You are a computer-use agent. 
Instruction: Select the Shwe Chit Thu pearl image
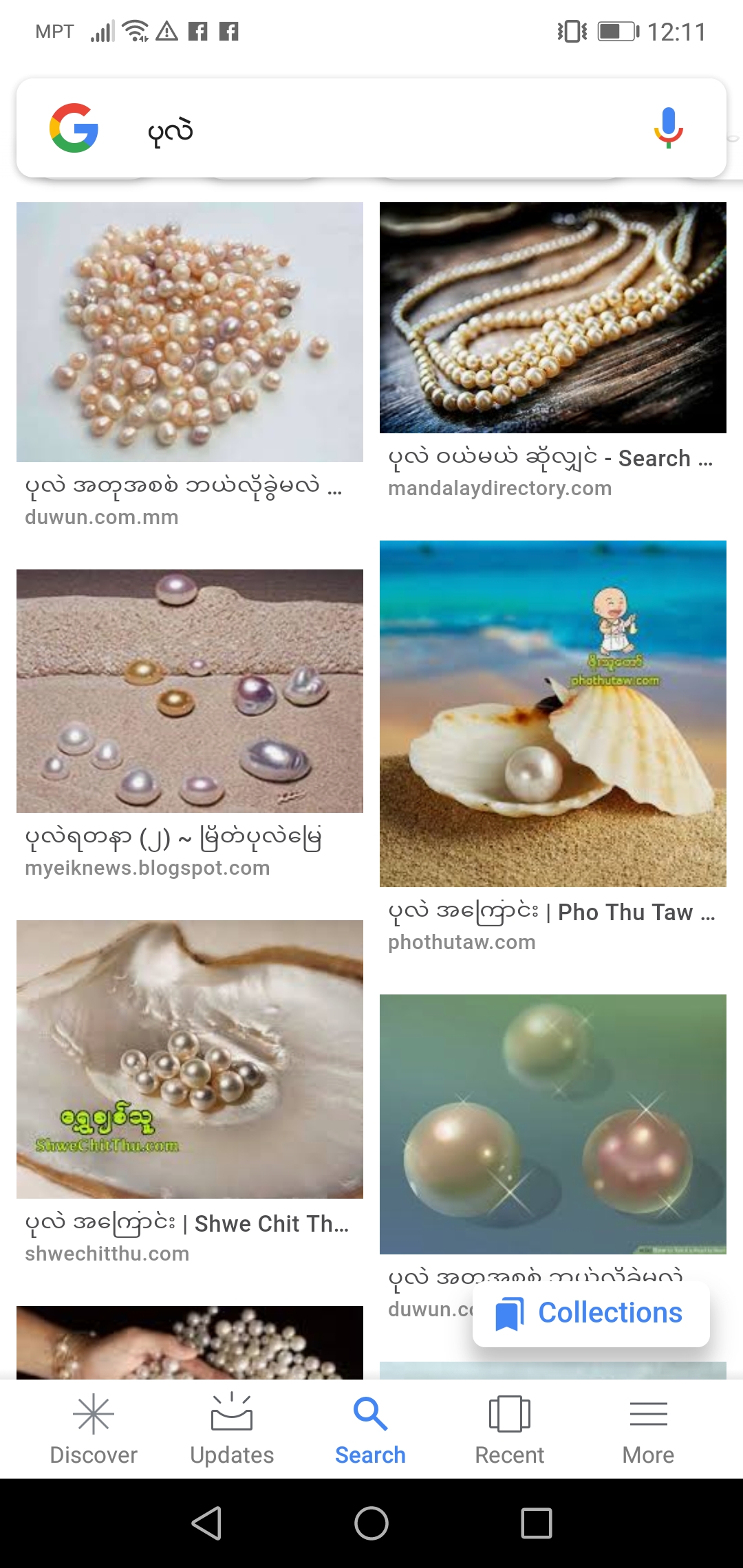coord(190,1059)
